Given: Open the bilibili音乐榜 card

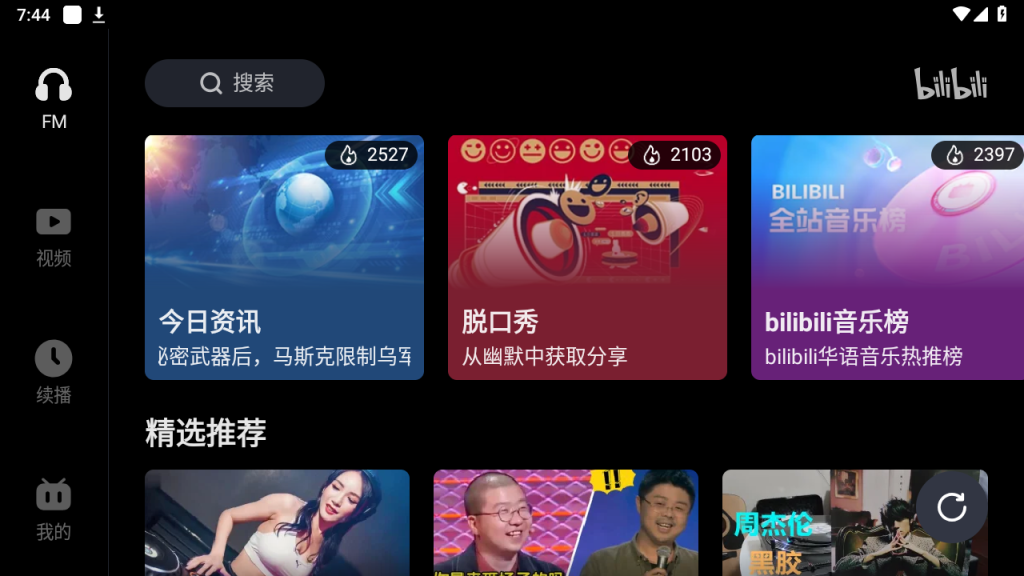Looking at the screenshot, I should click(886, 257).
